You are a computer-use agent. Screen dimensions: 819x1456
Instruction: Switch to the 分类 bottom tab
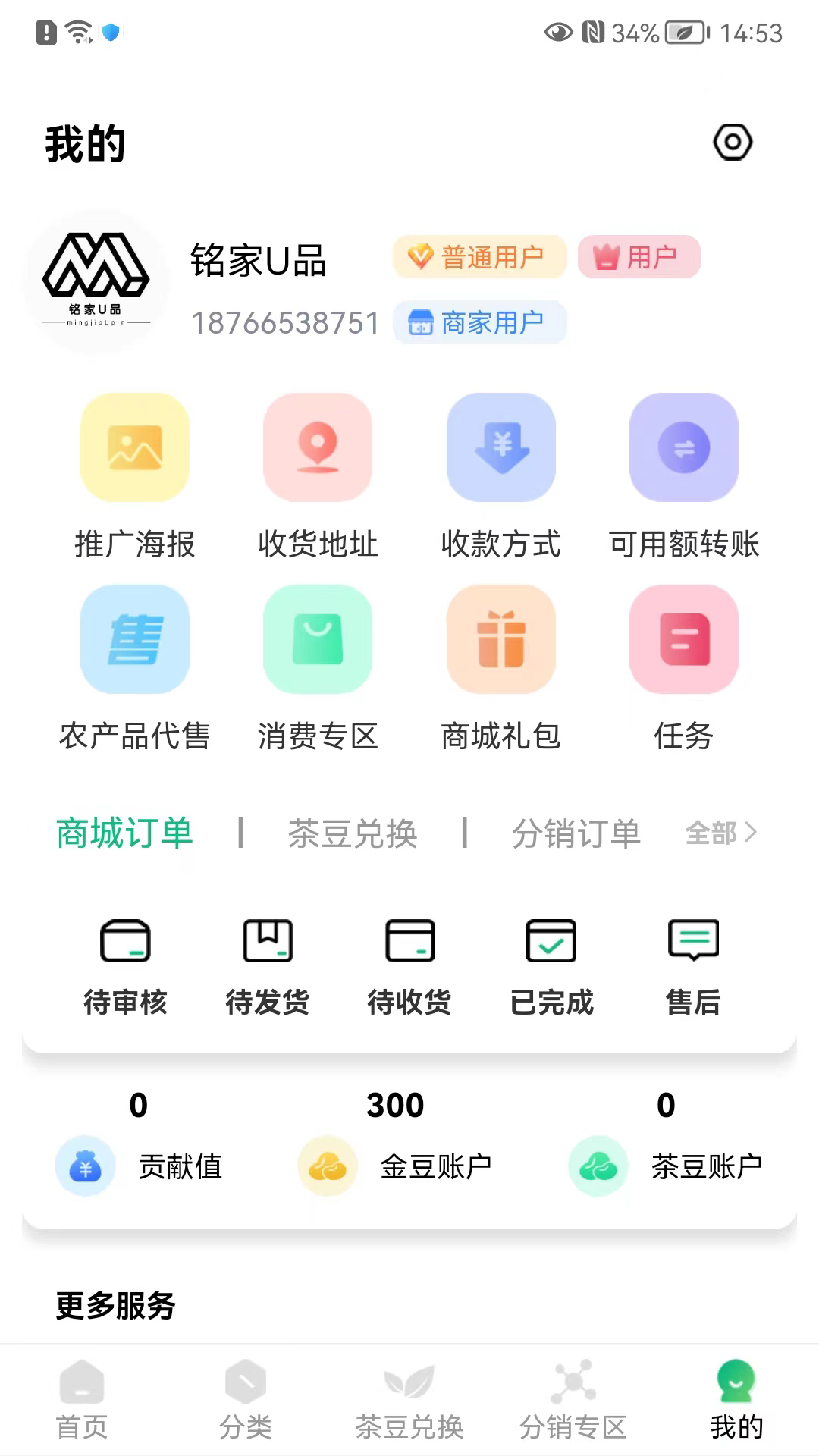click(246, 1401)
